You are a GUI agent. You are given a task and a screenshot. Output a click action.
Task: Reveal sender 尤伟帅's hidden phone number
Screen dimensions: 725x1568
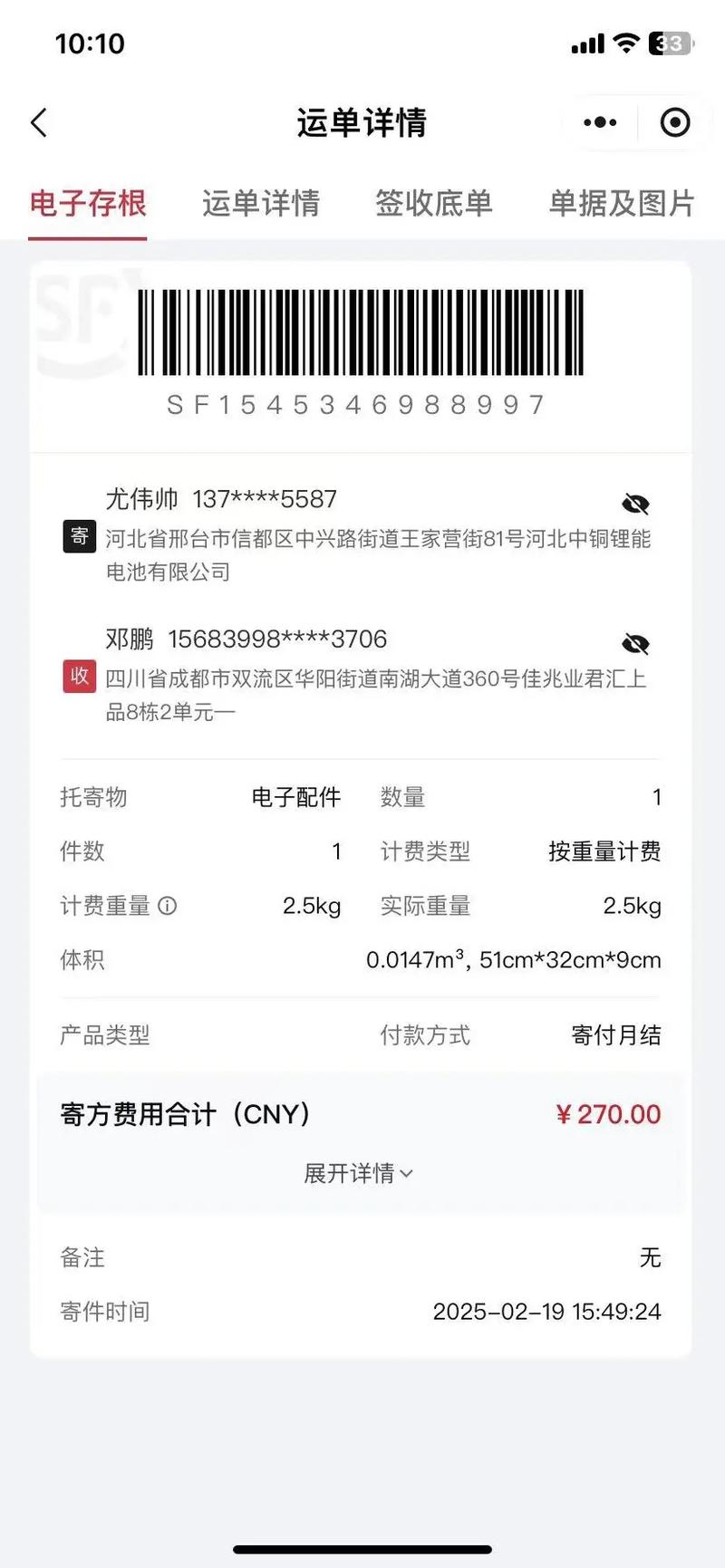tap(635, 504)
